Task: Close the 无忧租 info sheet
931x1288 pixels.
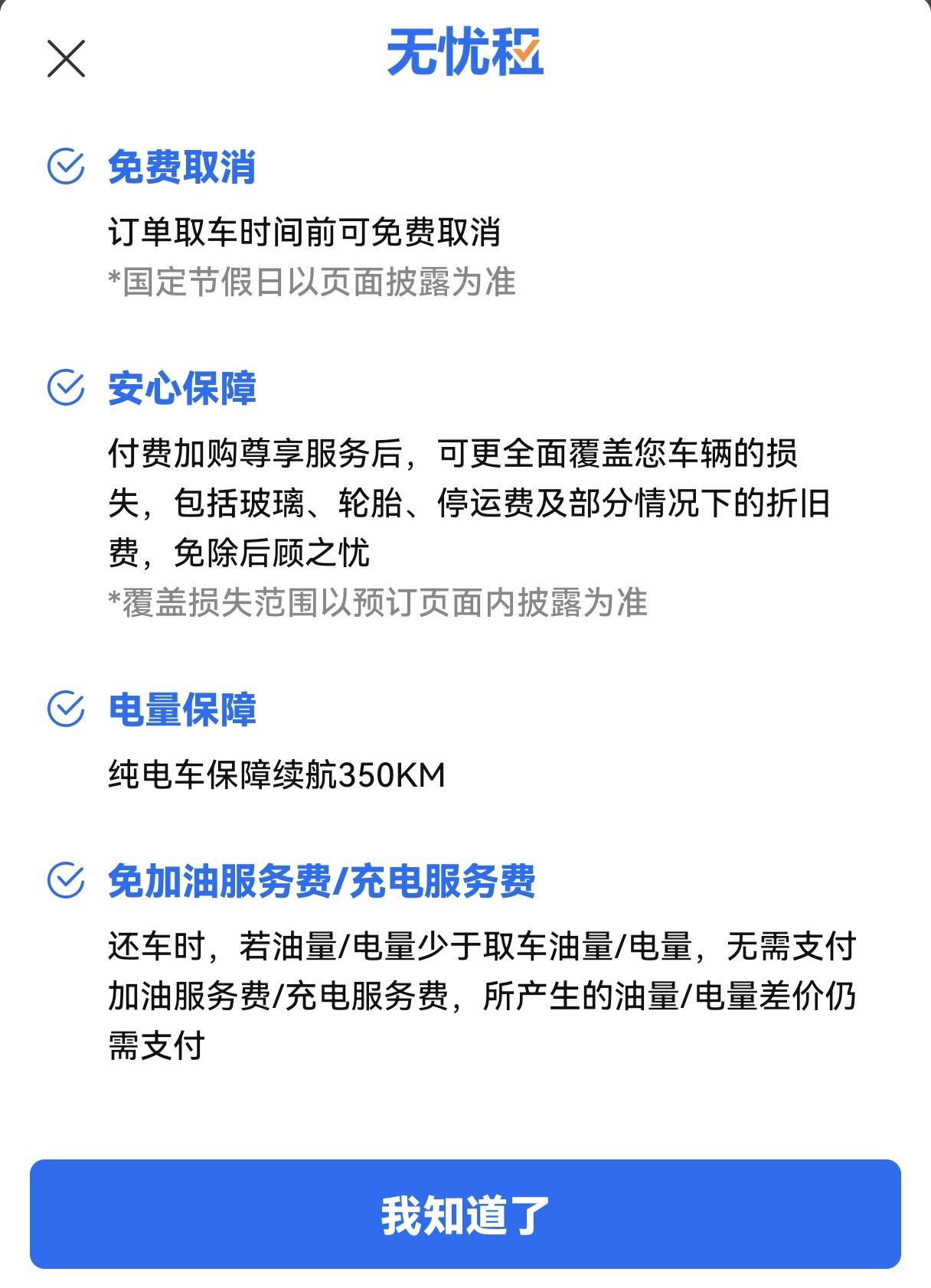Action: (66, 59)
